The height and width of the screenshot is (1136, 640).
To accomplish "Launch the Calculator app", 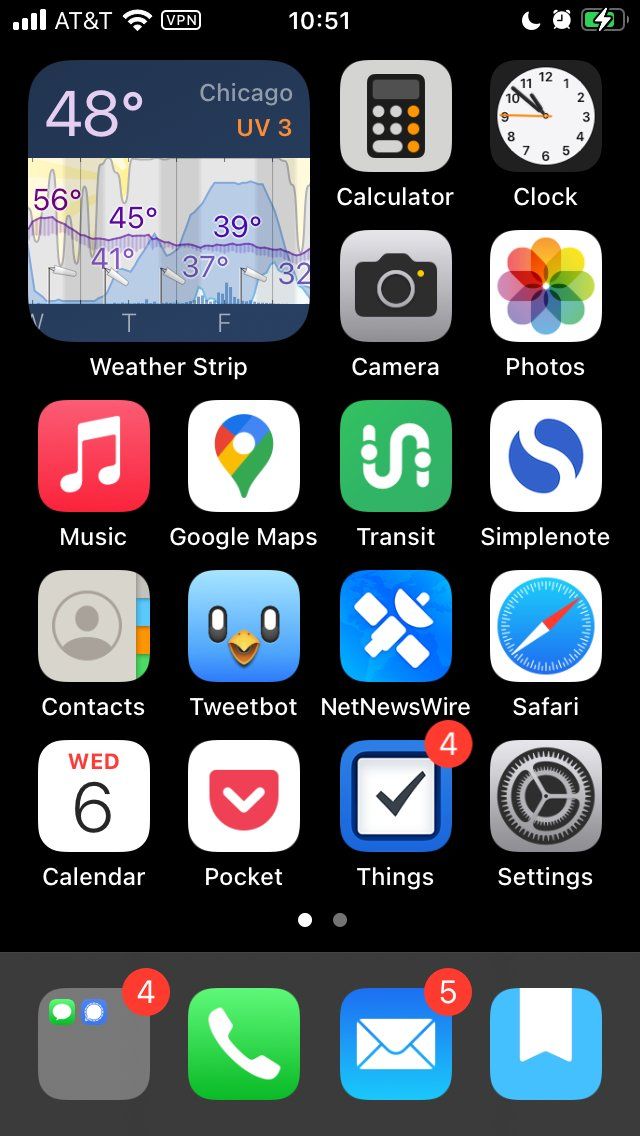I will [396, 116].
